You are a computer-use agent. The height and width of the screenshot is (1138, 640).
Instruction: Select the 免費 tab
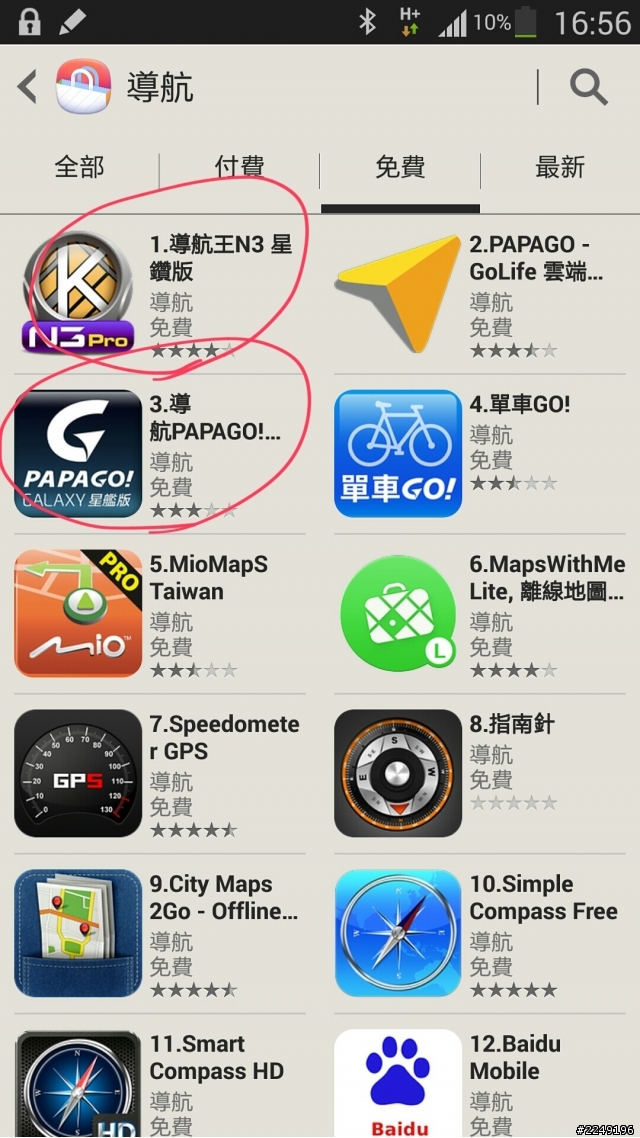pyautogui.click(x=400, y=168)
